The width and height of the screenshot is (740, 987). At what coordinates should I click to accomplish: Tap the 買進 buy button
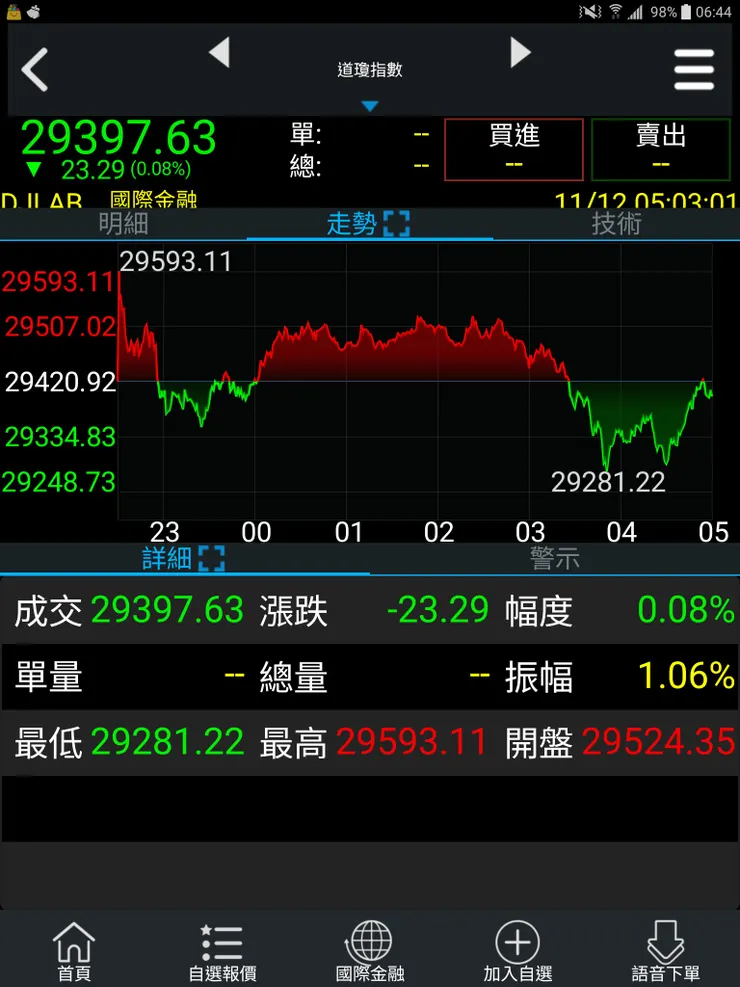pyautogui.click(x=514, y=149)
